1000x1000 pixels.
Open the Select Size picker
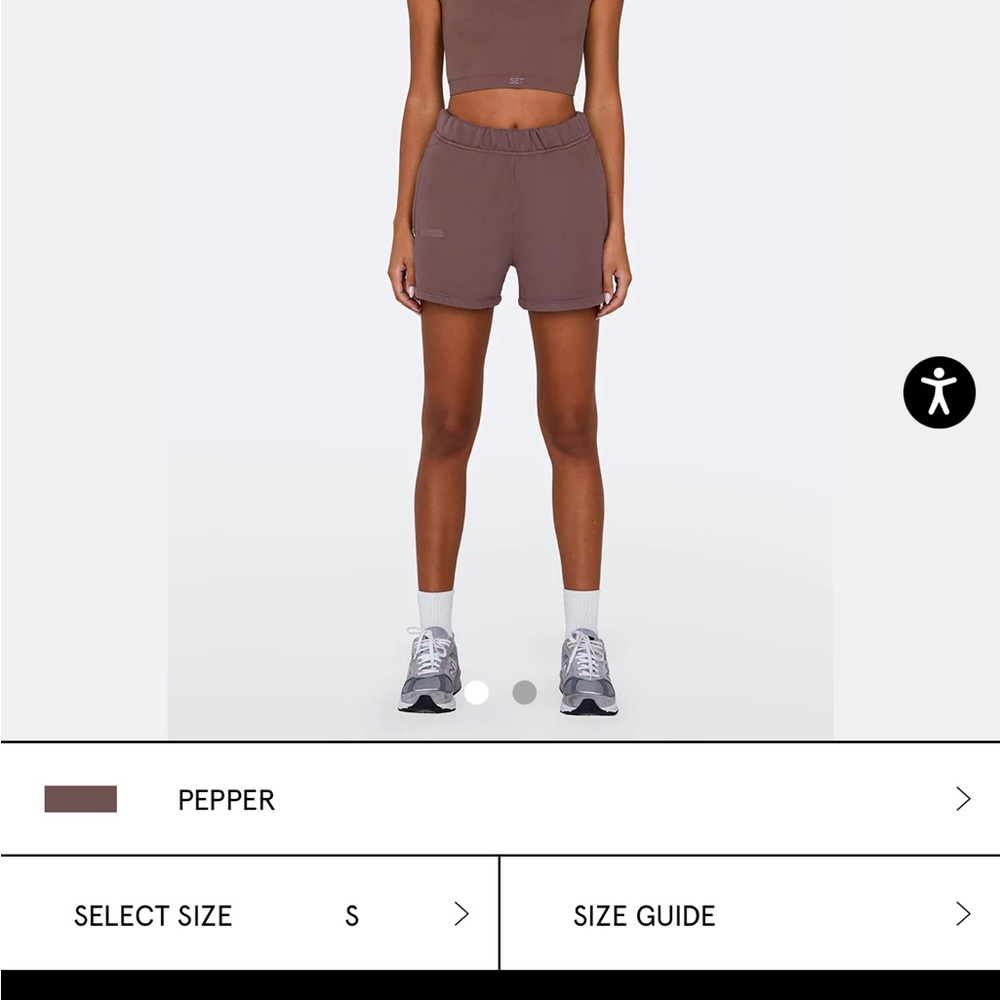coord(250,914)
